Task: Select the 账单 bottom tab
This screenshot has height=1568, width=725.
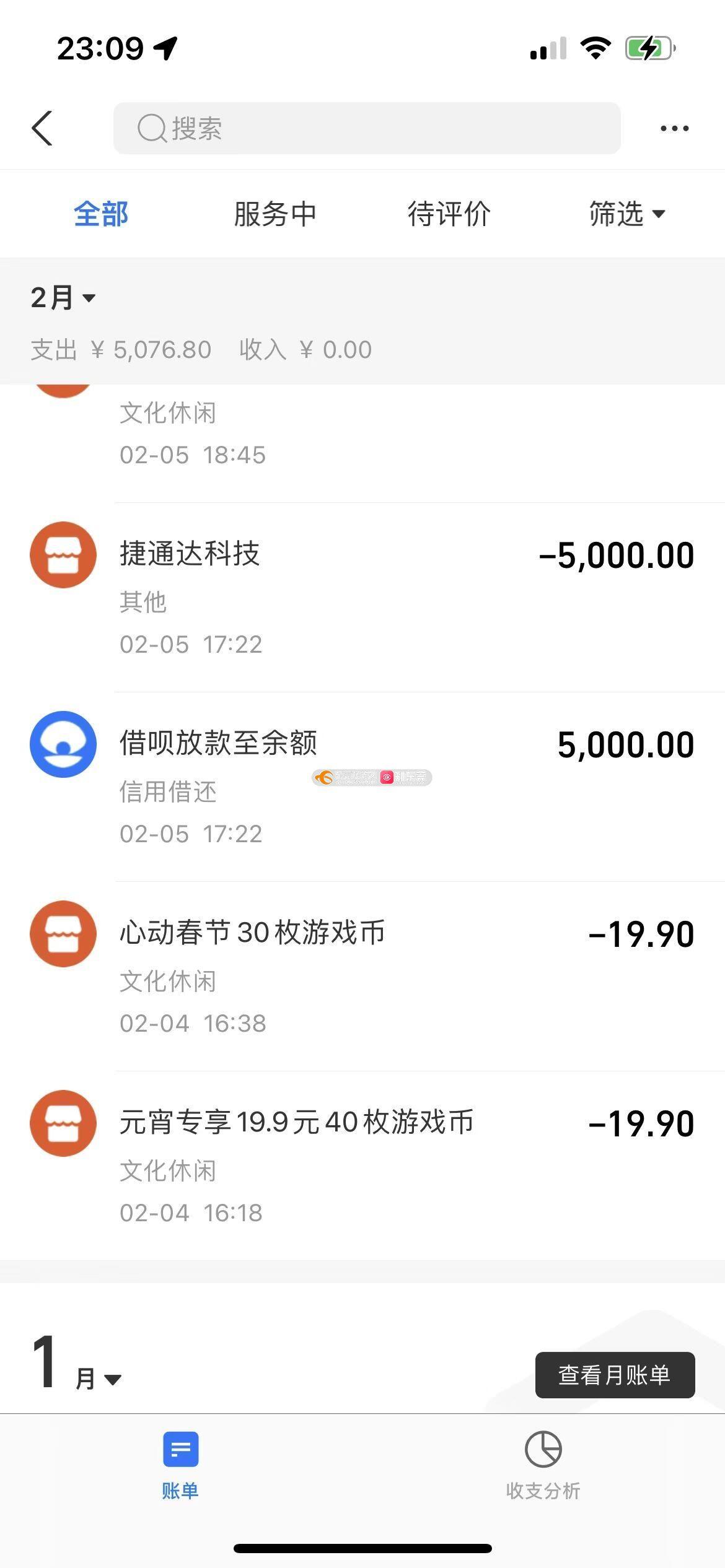Action: [180, 1465]
